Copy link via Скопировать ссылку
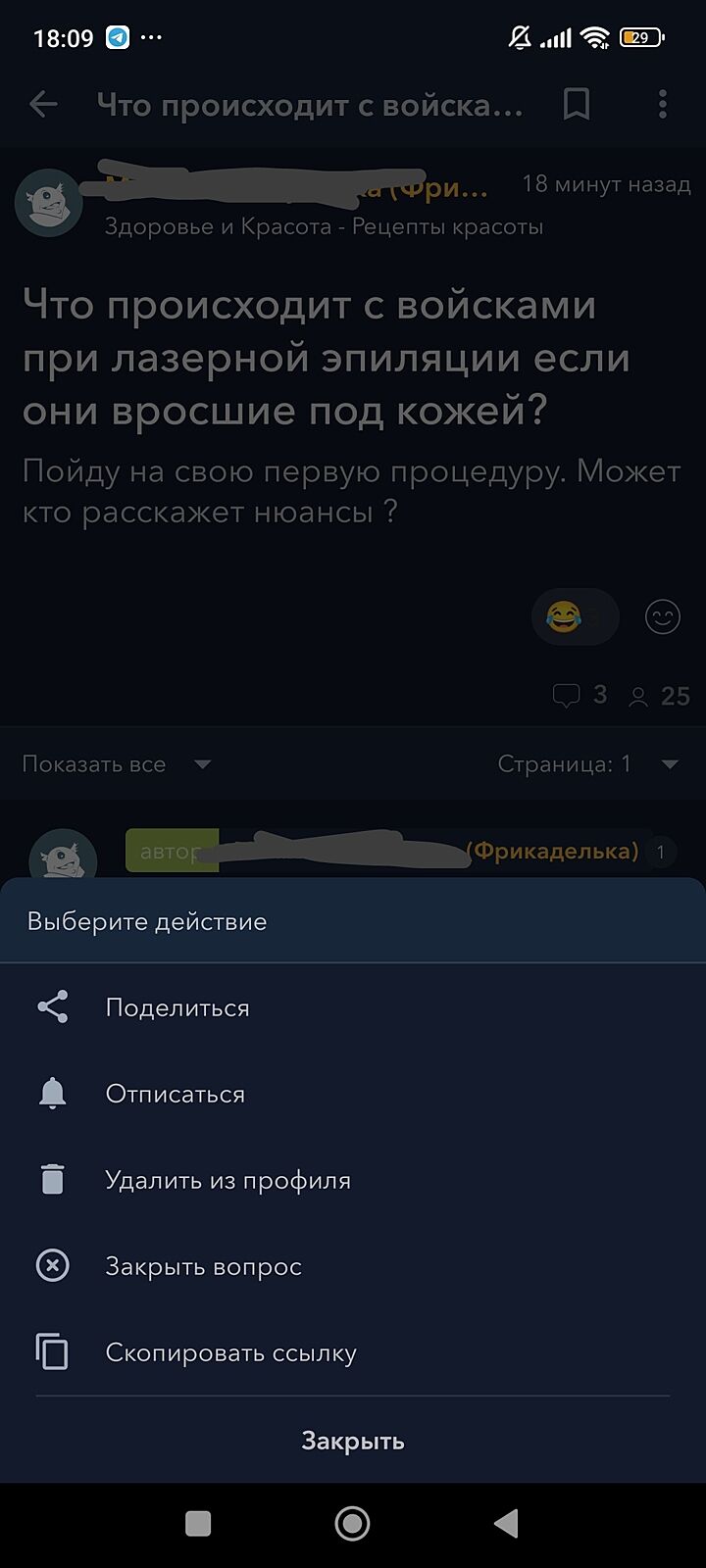The image size is (706, 1568). coord(230,1352)
